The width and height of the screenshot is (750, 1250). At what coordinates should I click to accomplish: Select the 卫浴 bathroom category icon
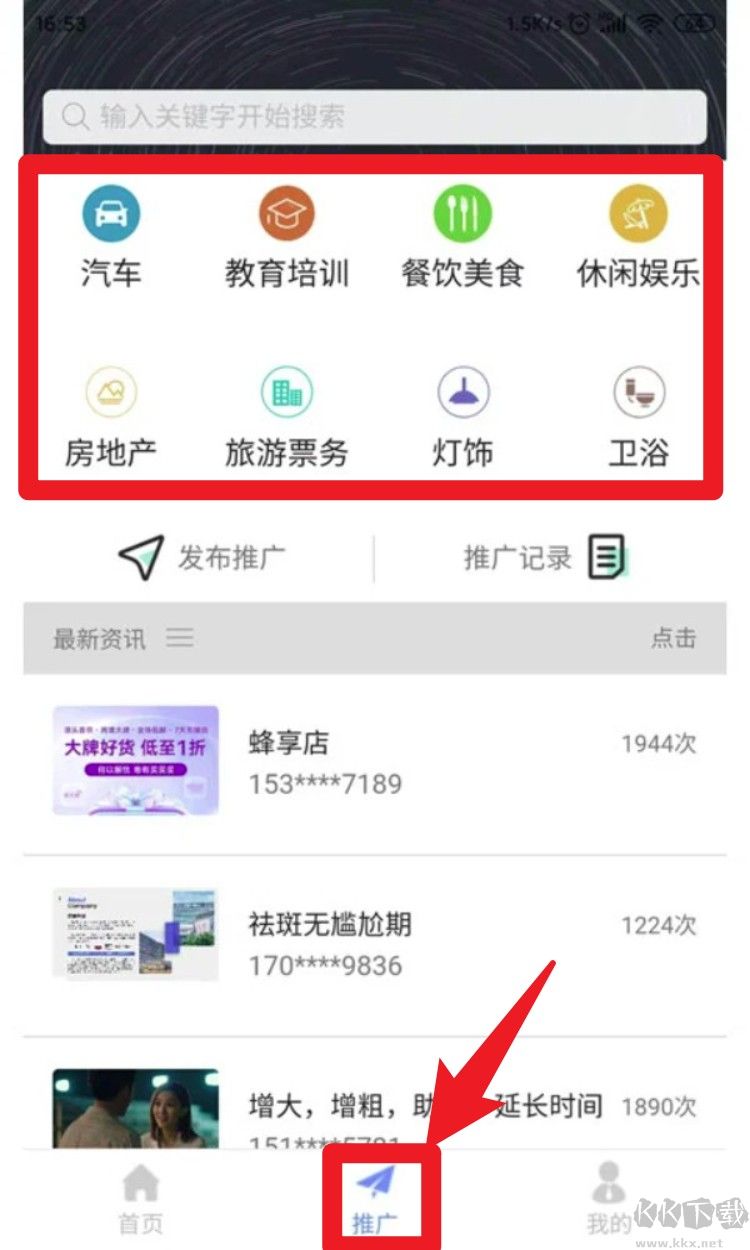click(637, 392)
